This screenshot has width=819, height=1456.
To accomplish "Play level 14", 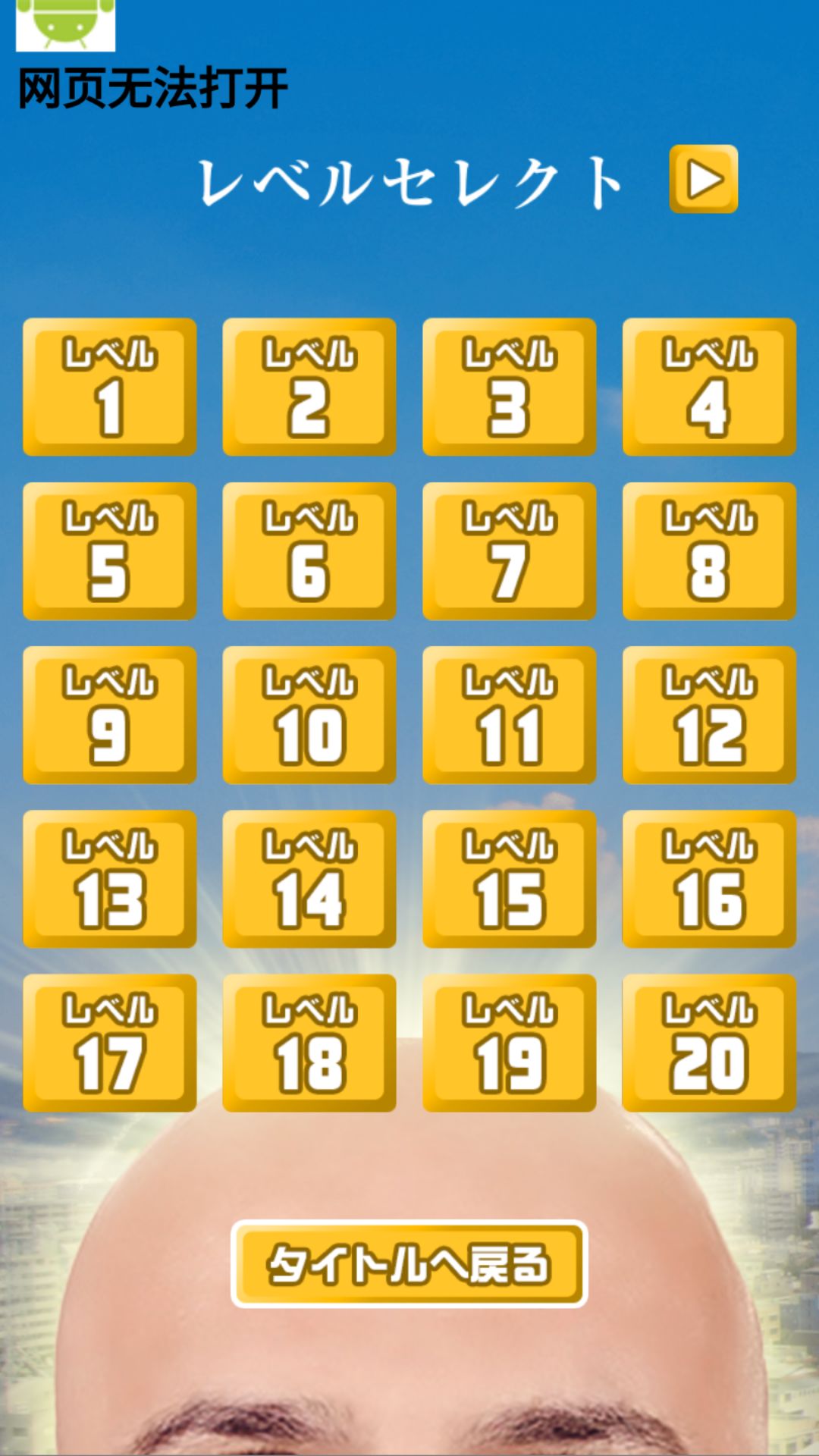I will coord(309,879).
